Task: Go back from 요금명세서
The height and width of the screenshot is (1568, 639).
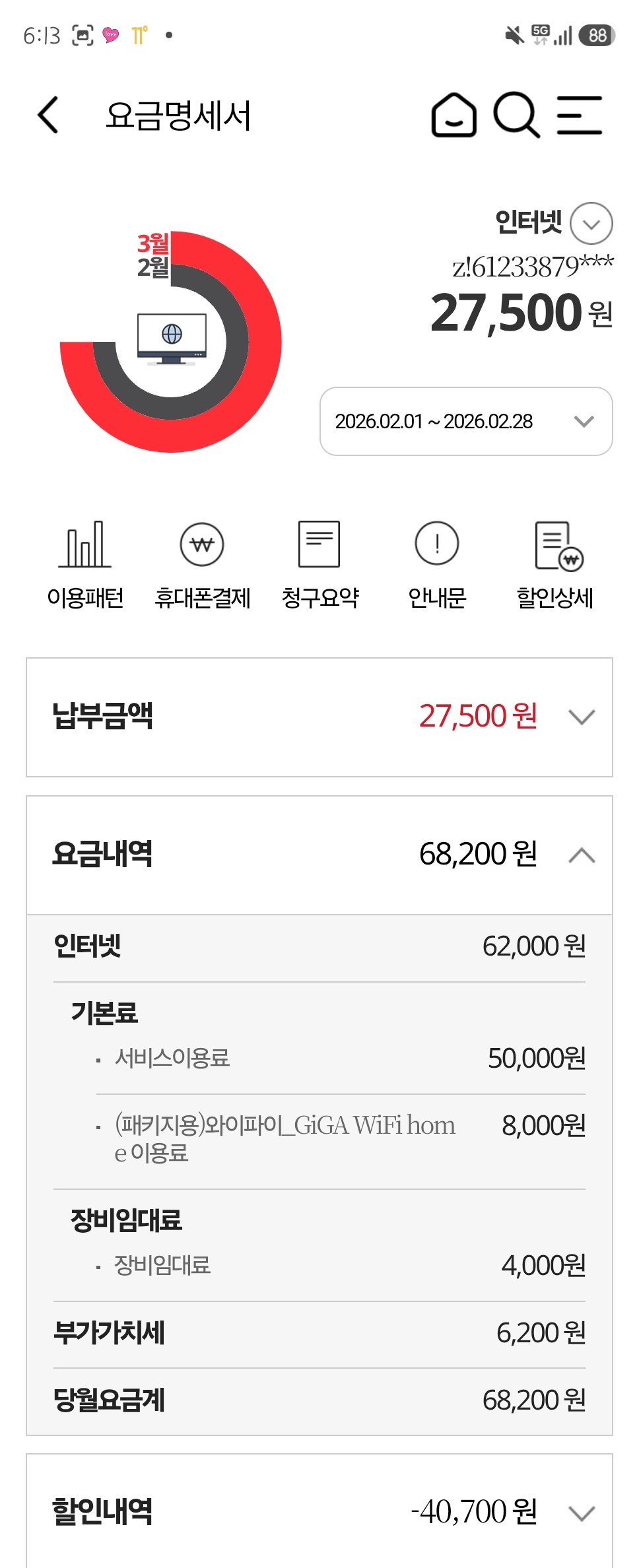Action: (x=48, y=115)
